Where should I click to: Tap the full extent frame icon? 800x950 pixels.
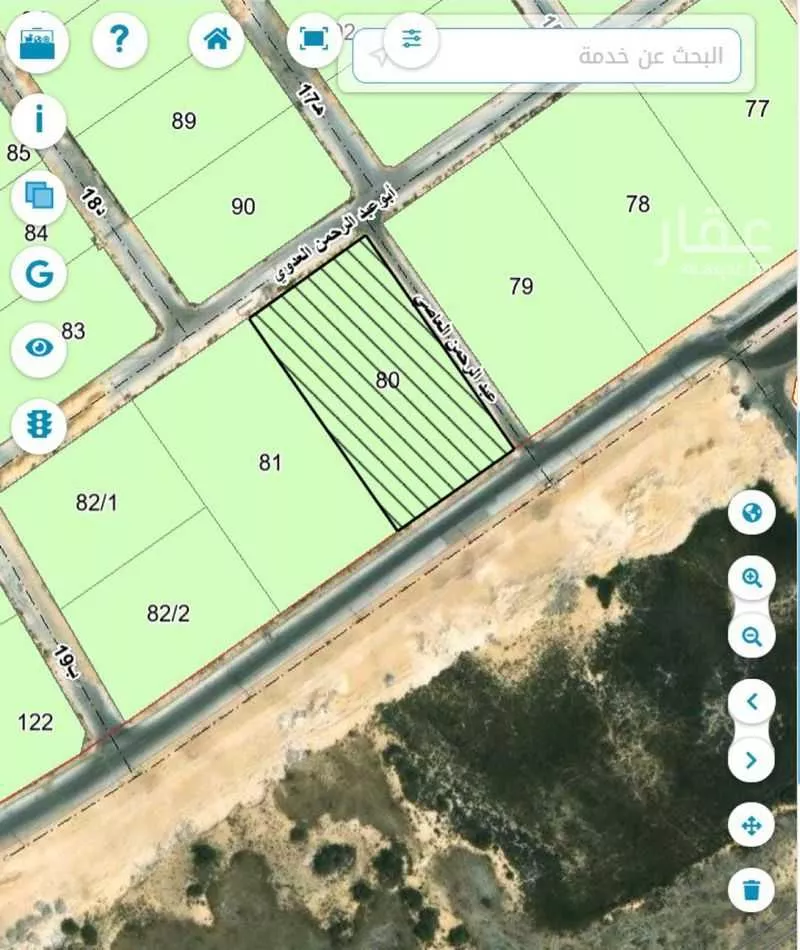314,40
